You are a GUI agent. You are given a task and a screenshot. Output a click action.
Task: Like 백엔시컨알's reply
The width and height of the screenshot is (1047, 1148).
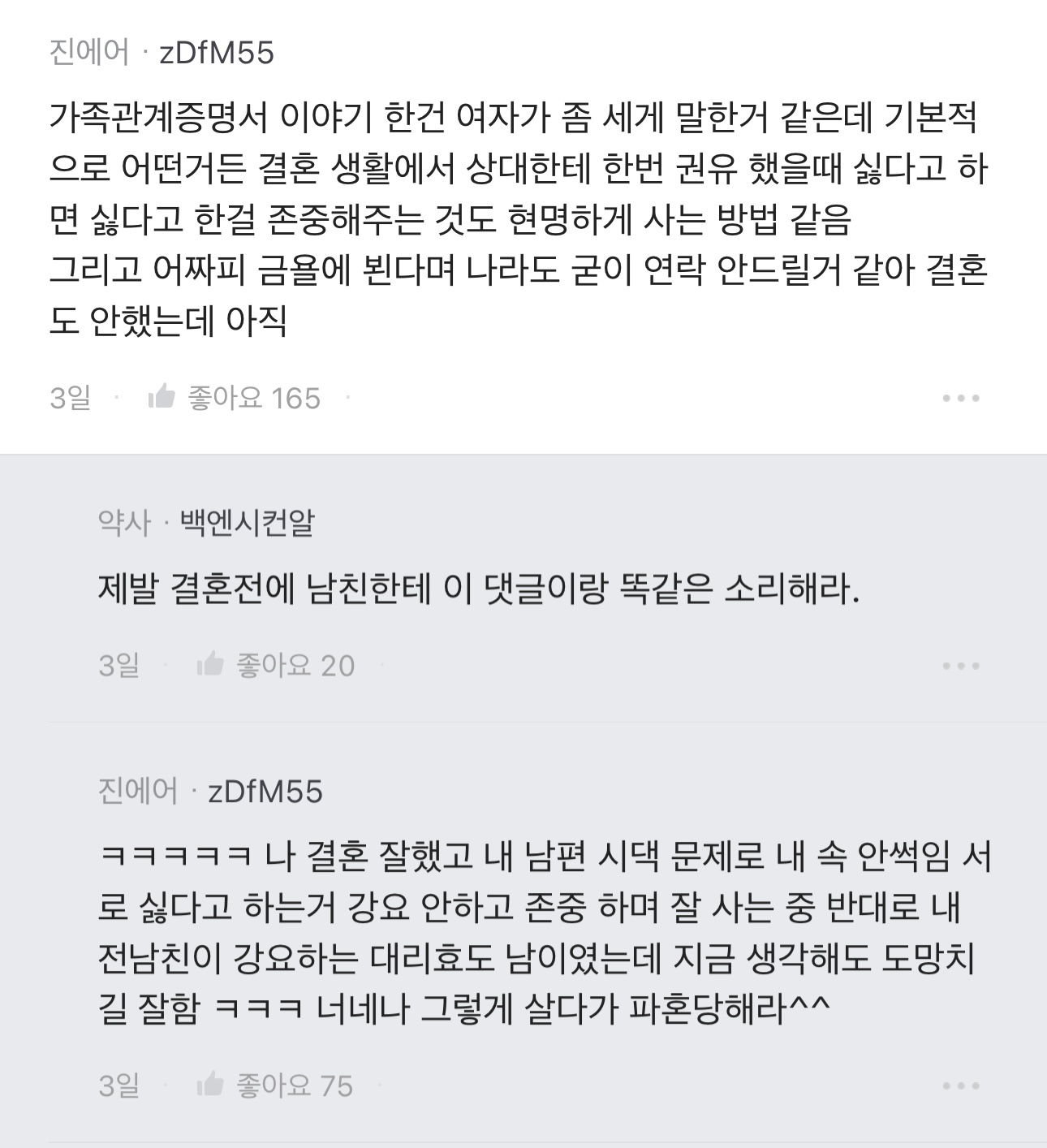click(x=210, y=665)
